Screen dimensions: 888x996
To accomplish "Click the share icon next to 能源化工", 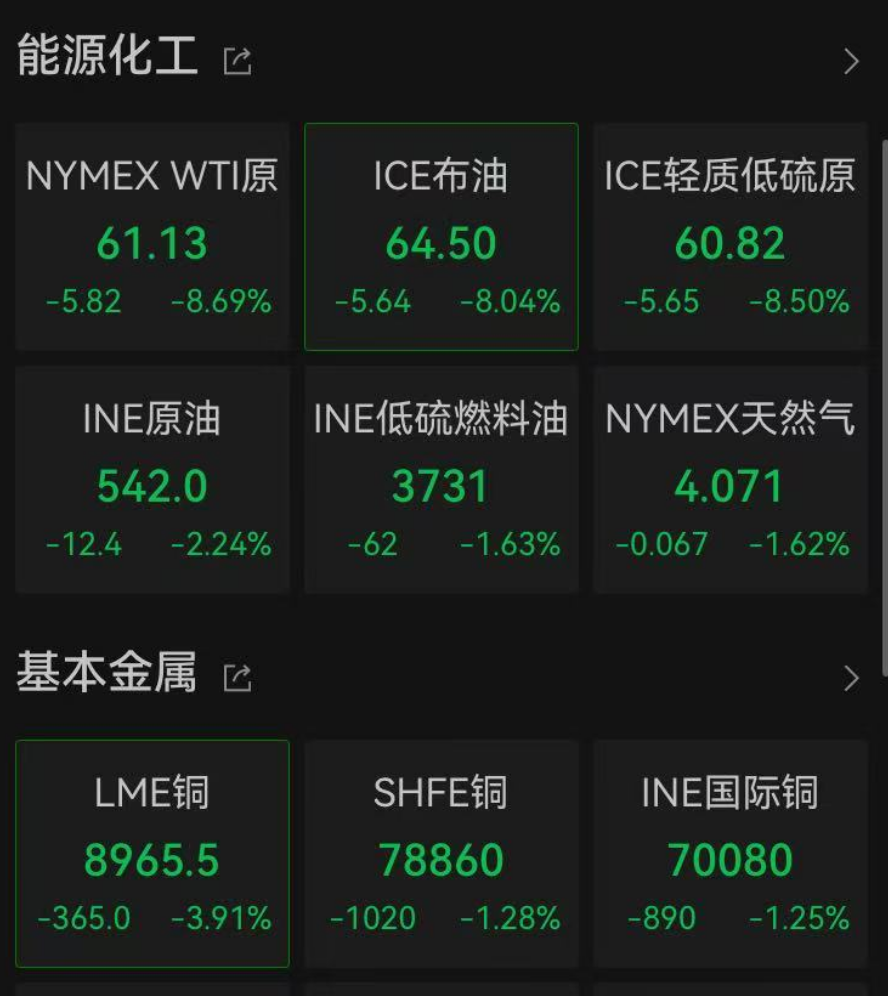I will [237, 60].
